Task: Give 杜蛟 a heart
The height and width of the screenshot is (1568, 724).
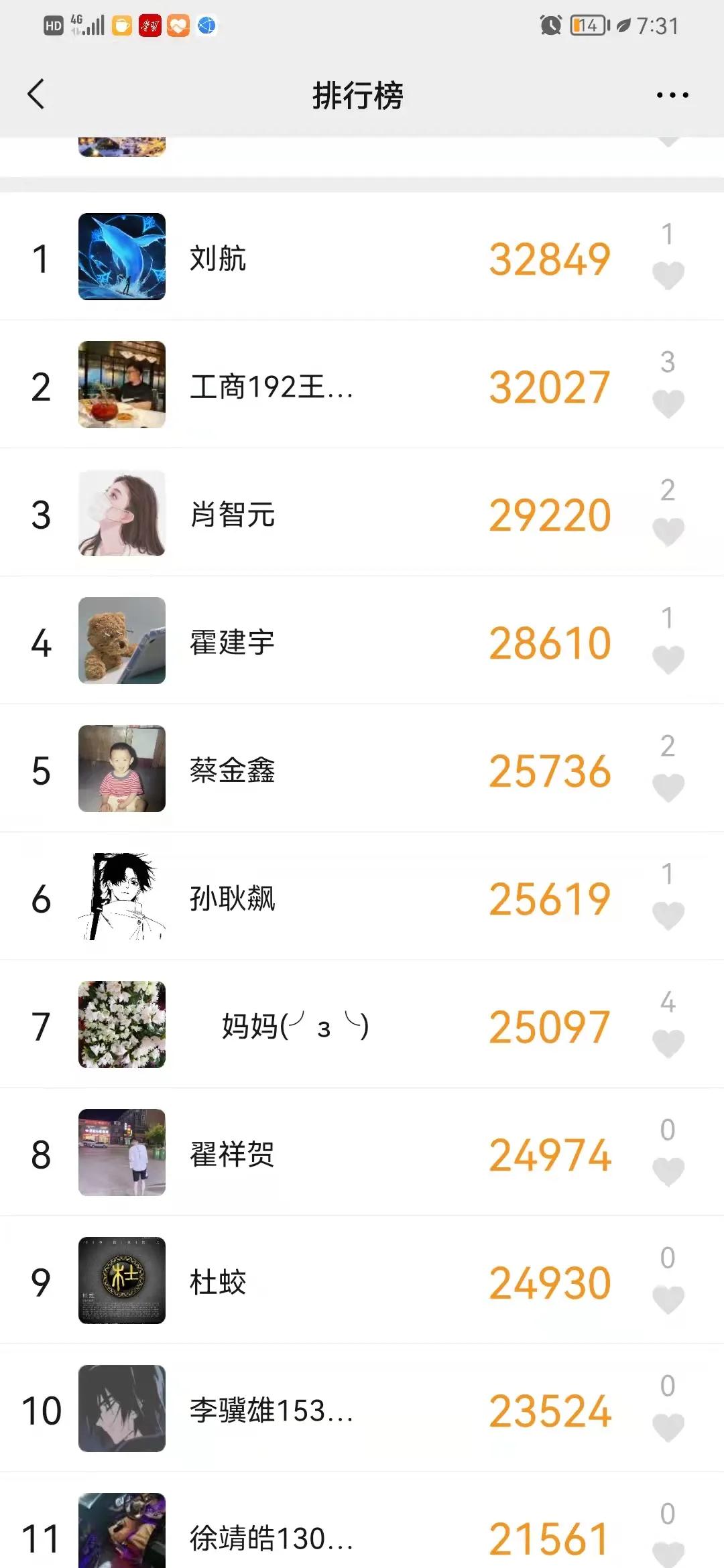Action: 668,1299
